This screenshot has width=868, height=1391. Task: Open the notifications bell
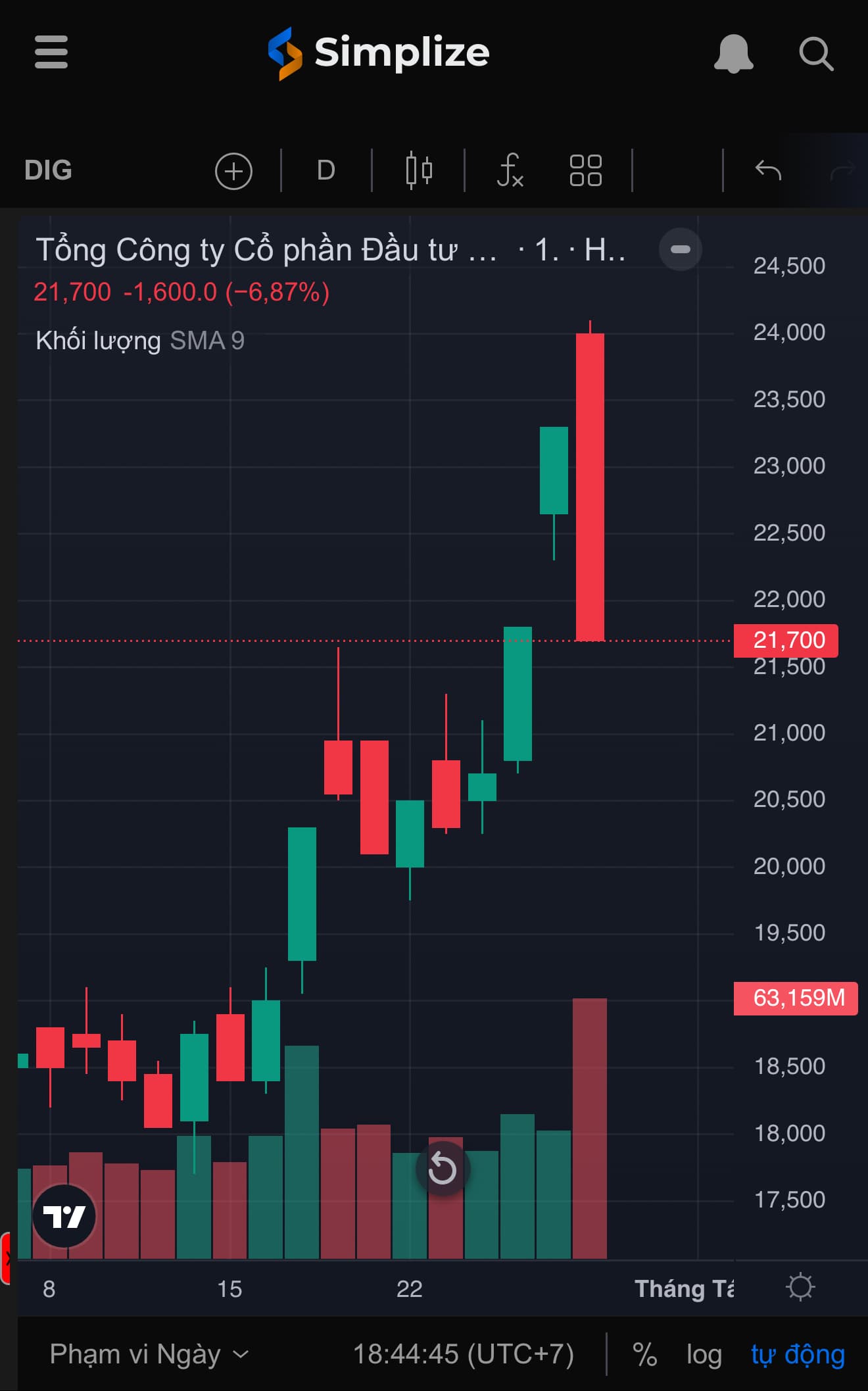pyautogui.click(x=733, y=53)
